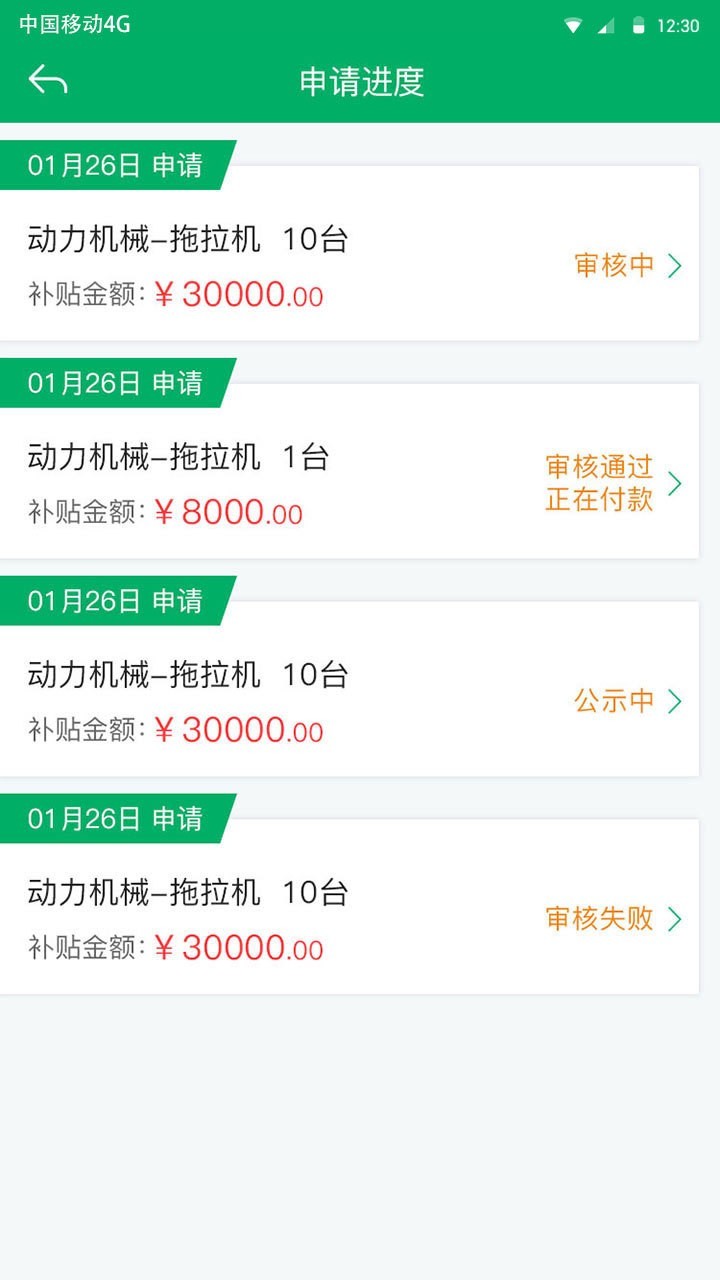720x1280 pixels.
Task: Tap the 审核失败 status label
Action: coord(597,918)
